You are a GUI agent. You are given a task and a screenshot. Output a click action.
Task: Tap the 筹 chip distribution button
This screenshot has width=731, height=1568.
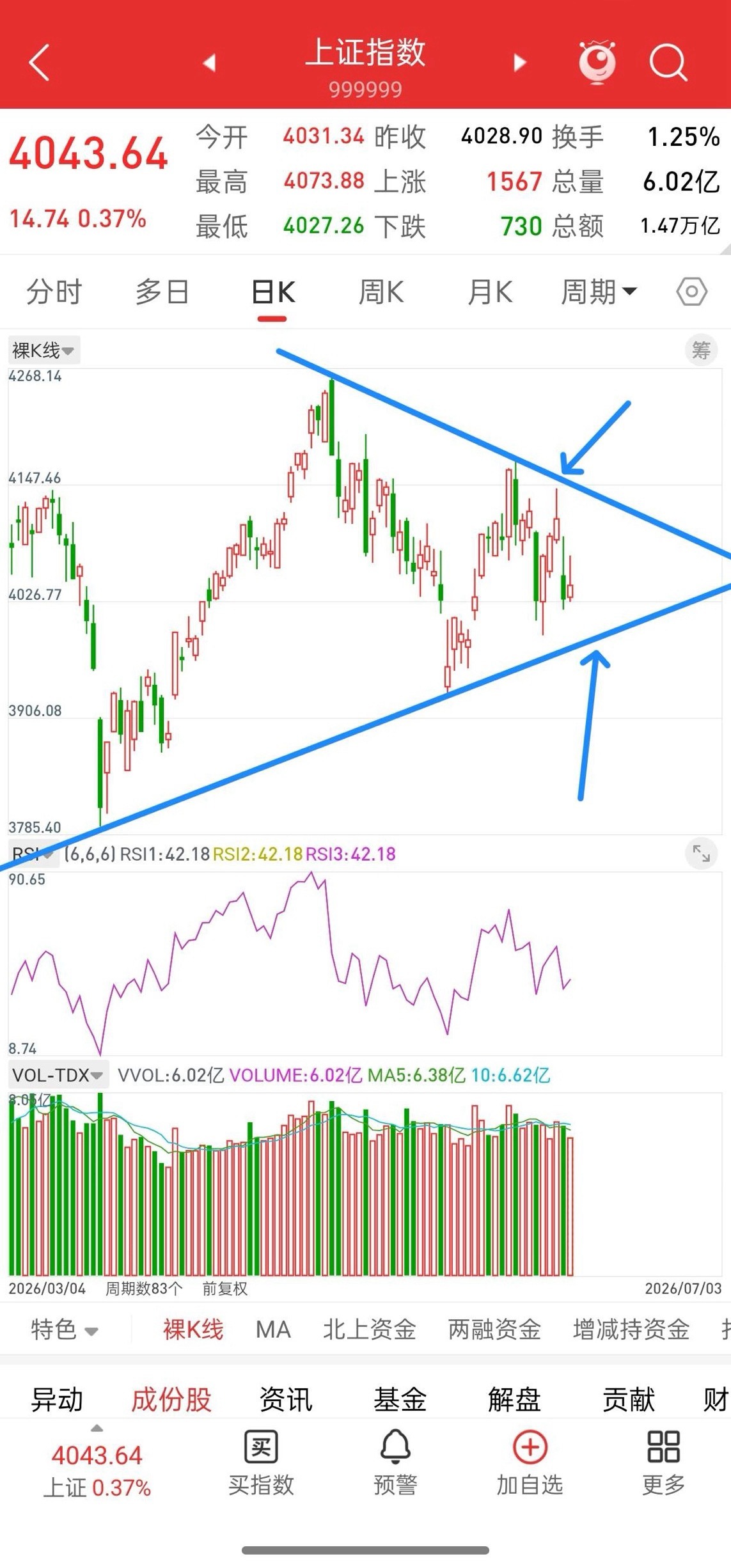pos(701,350)
